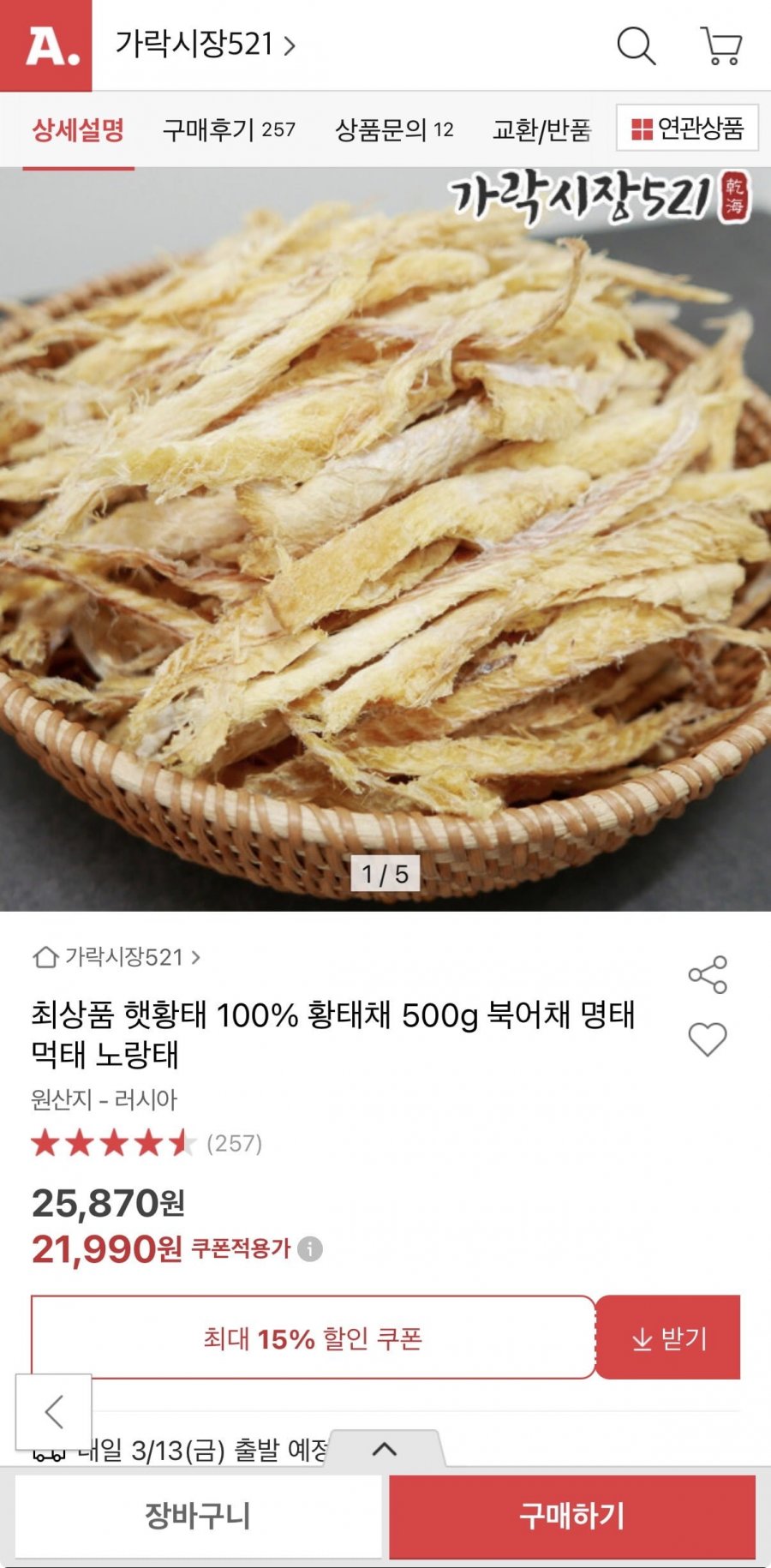The height and width of the screenshot is (1568, 771).
Task: Go to the A. home logo
Action: tap(46, 45)
